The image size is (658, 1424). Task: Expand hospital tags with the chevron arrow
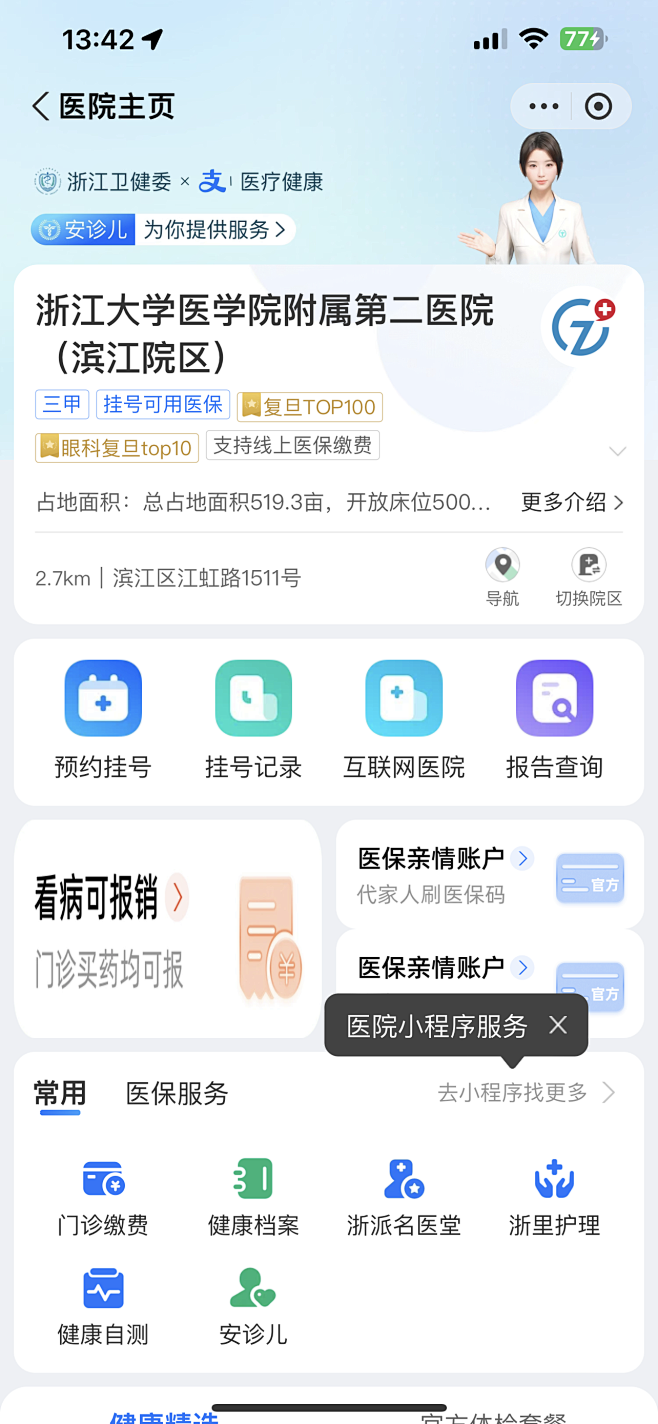[x=618, y=451]
